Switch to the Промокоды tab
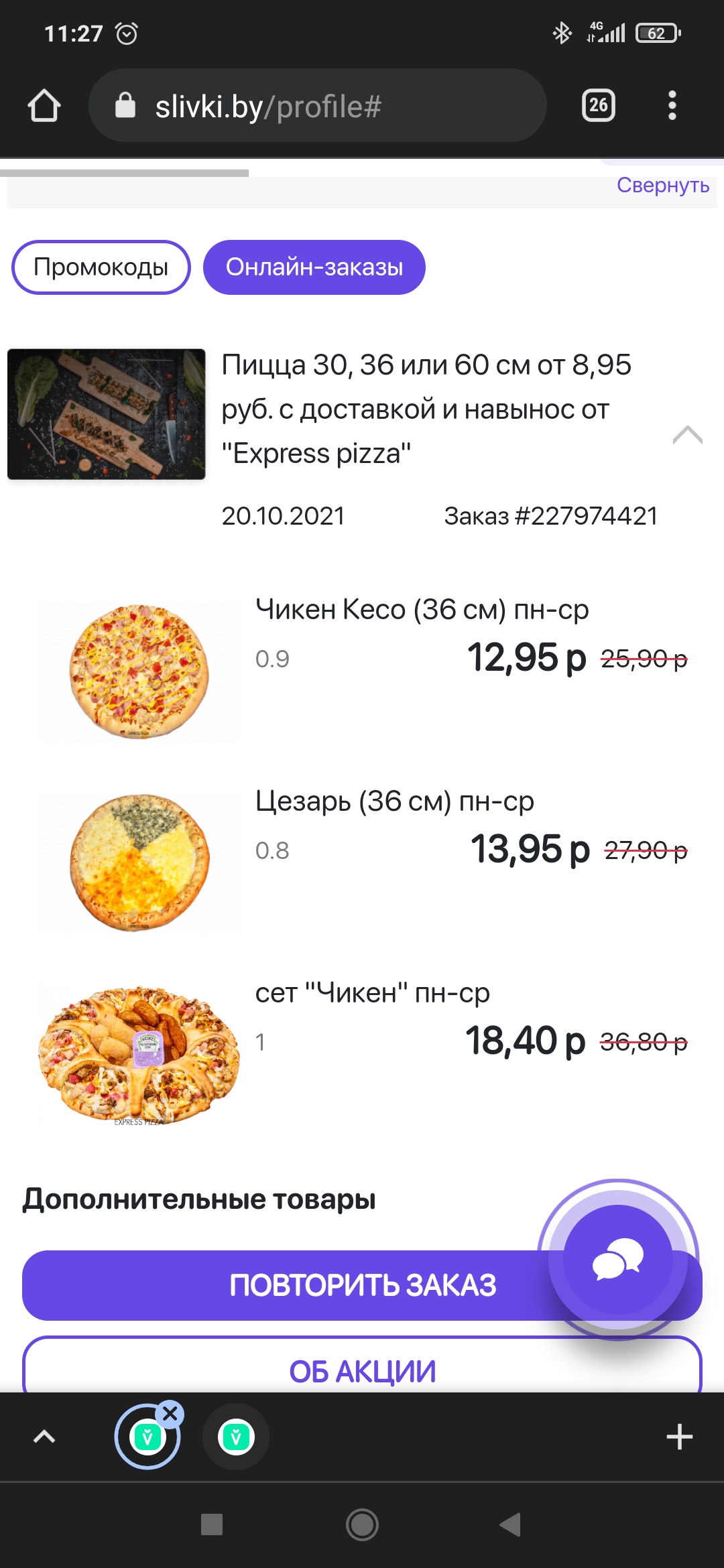The width and height of the screenshot is (724, 1568). 101,267
